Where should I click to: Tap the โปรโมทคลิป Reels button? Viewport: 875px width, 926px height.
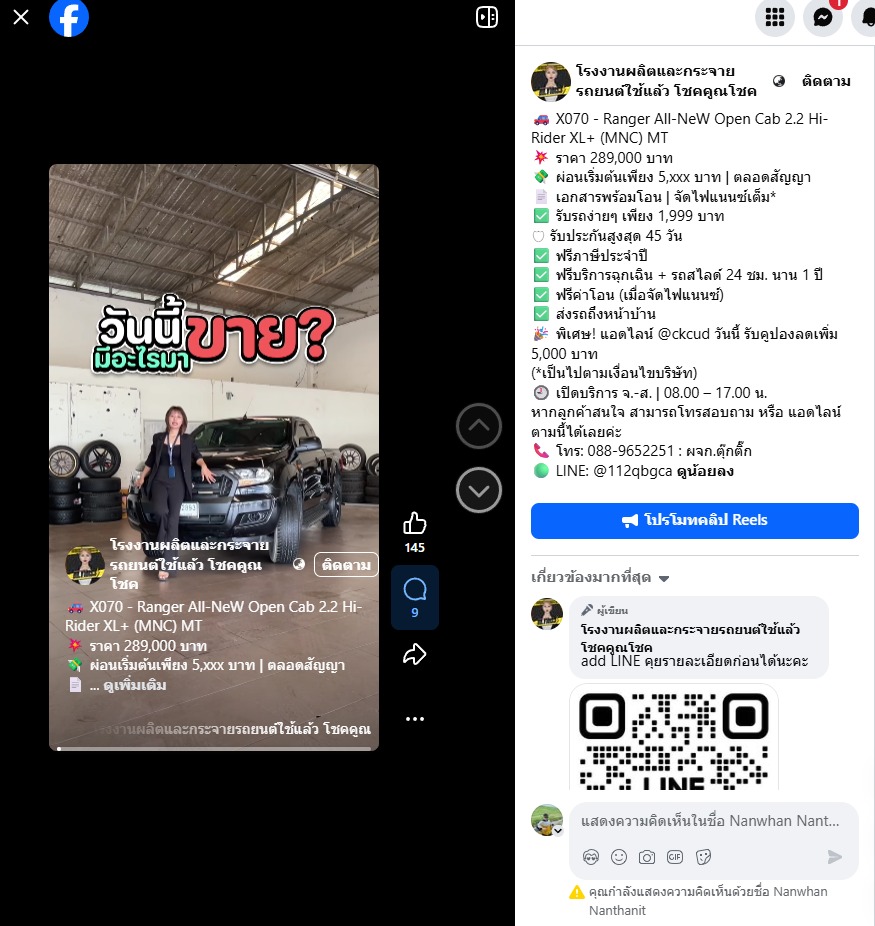tap(694, 521)
